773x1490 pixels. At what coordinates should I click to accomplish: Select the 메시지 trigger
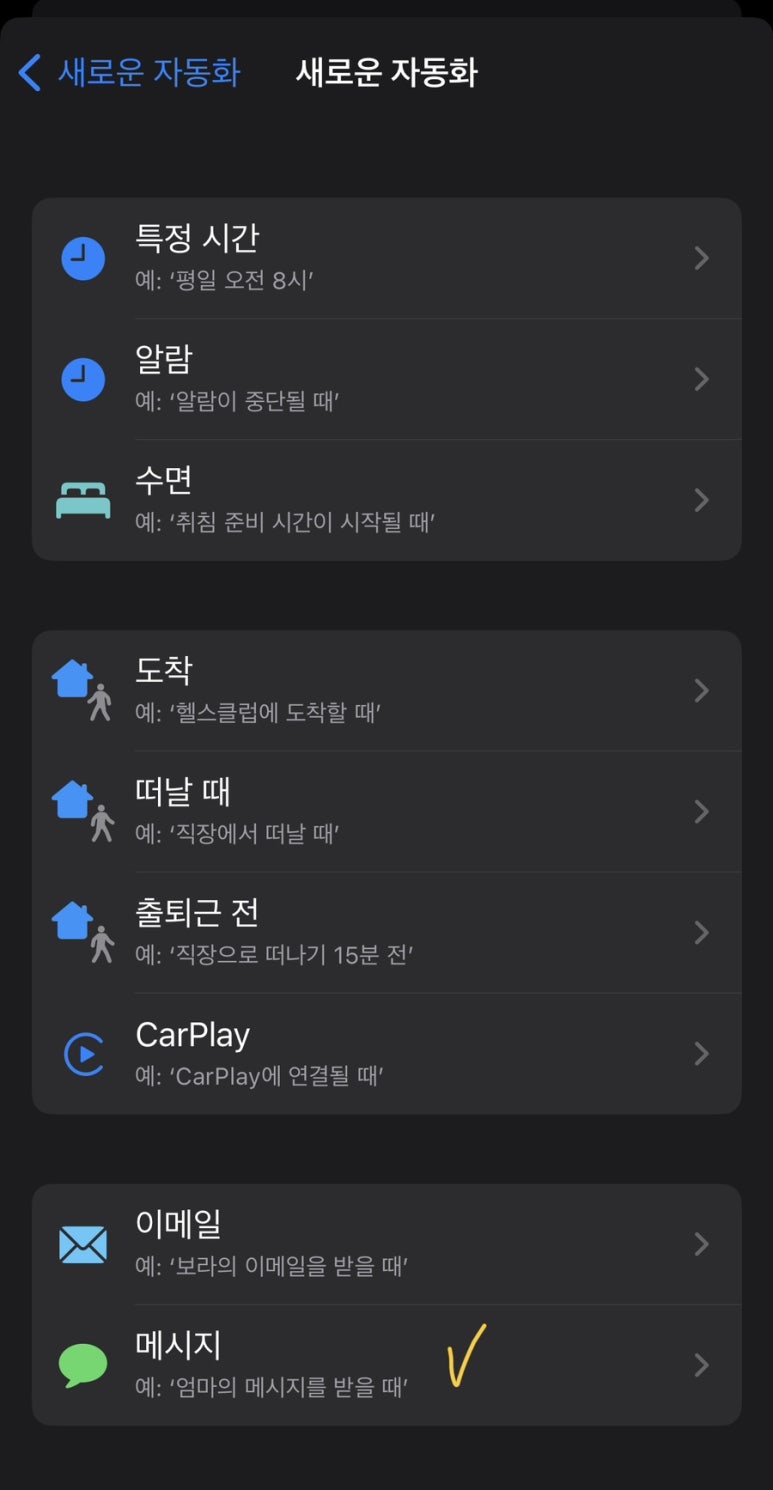pyautogui.click(x=386, y=1365)
